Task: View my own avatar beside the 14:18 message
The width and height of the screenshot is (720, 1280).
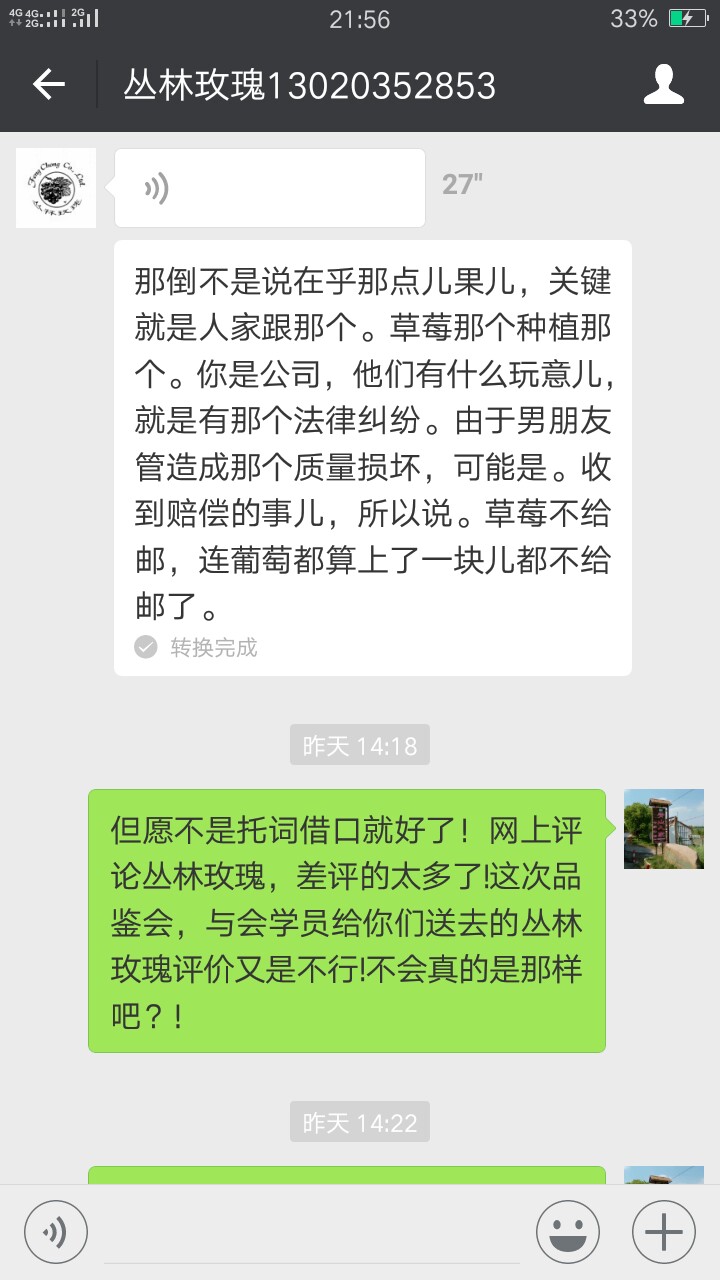Action: click(663, 829)
